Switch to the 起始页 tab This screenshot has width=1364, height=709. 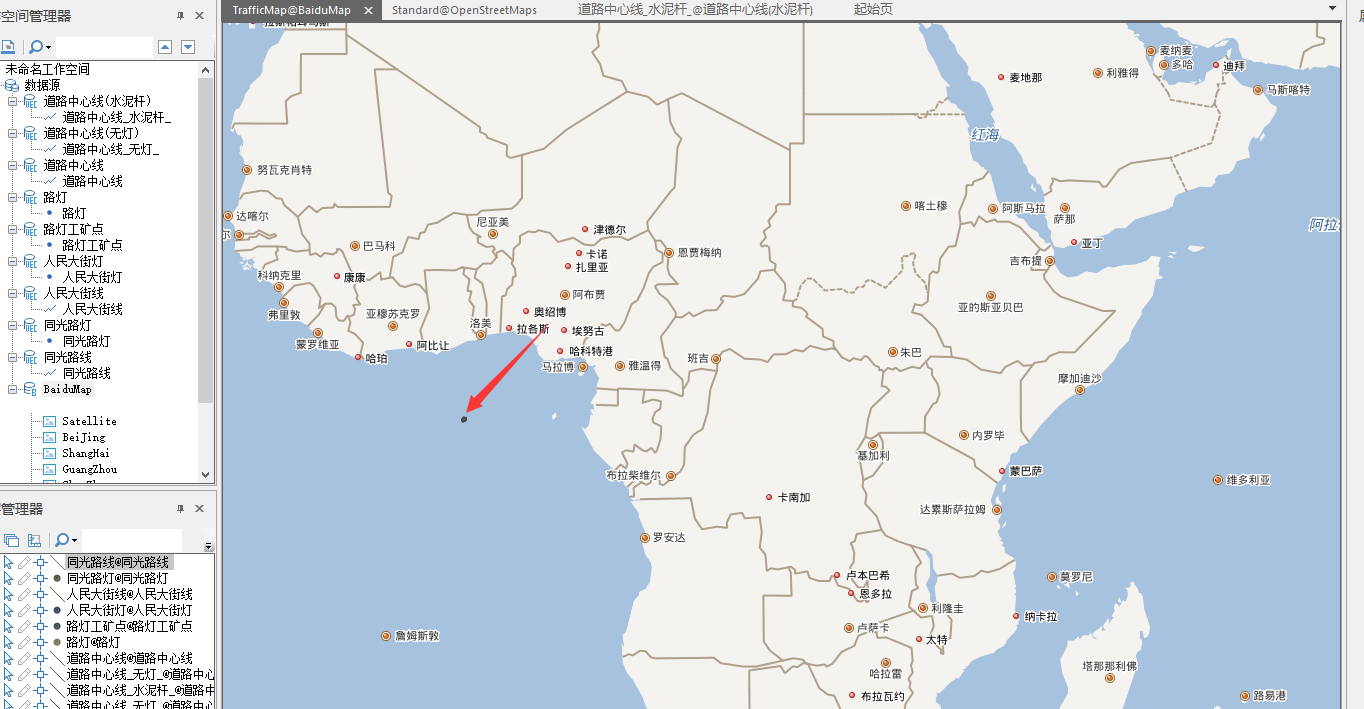(873, 9)
